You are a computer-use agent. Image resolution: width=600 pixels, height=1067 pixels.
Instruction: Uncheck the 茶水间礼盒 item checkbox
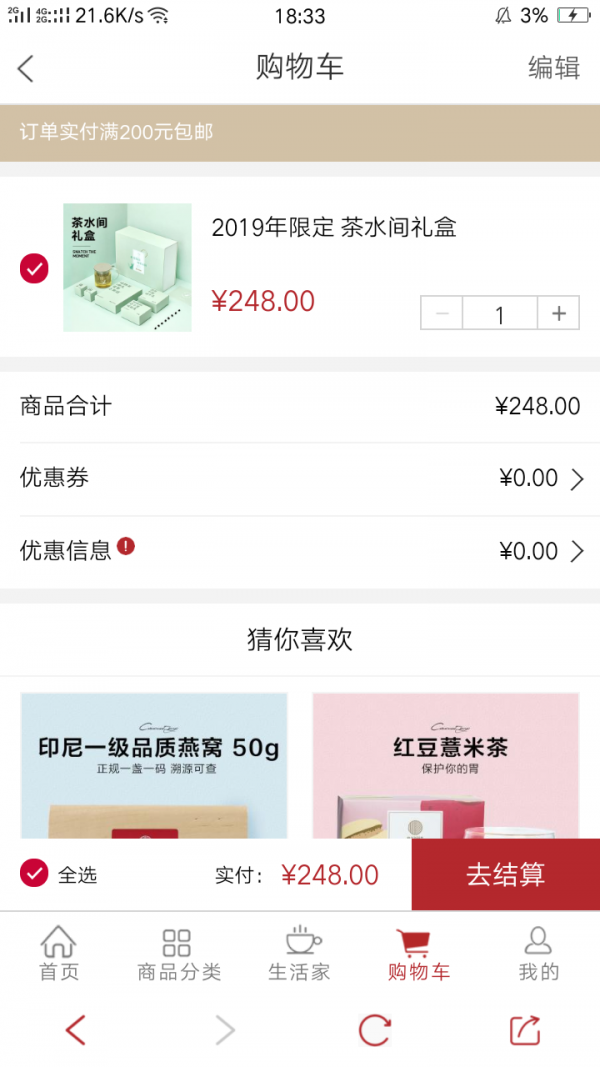[x=34, y=268]
